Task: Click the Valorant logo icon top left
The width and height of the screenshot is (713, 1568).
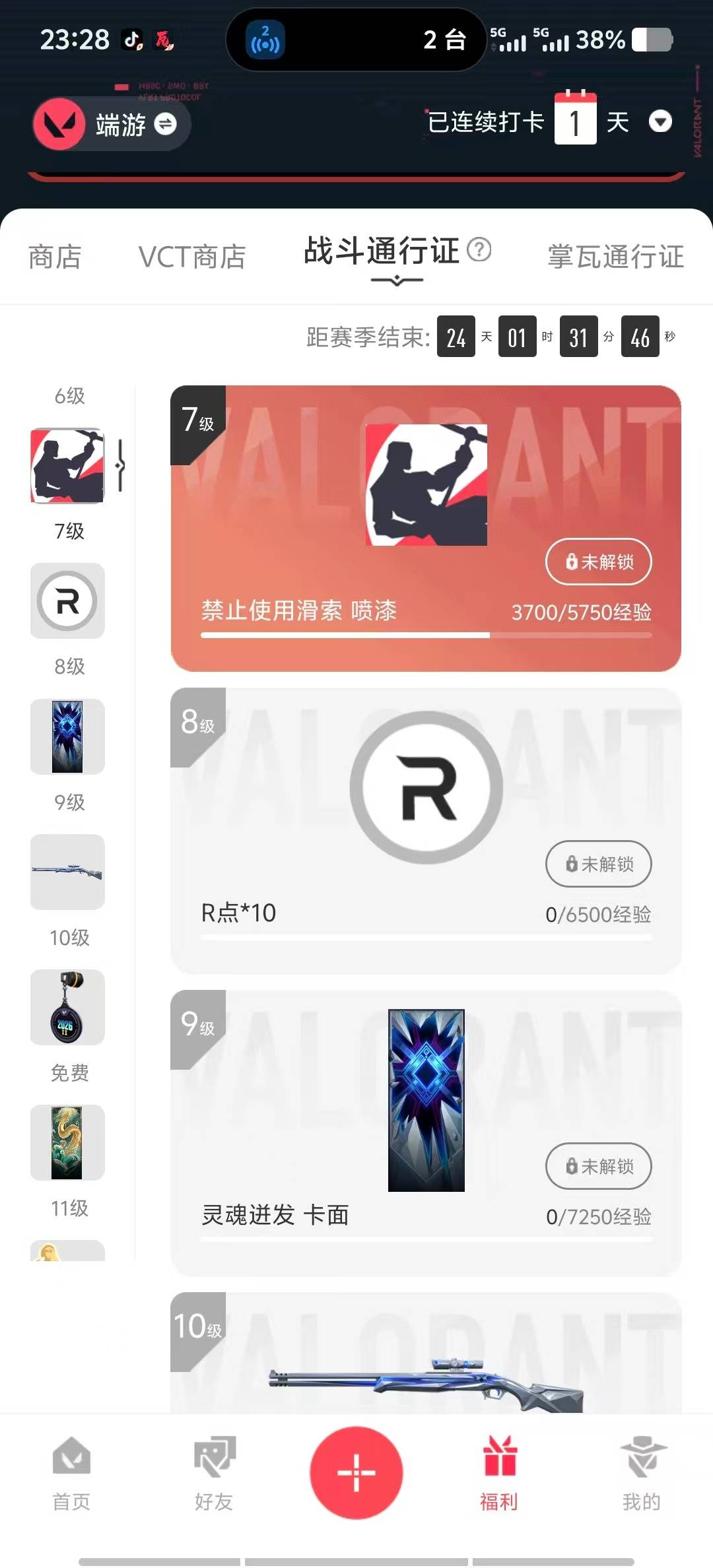Action: 56,124
